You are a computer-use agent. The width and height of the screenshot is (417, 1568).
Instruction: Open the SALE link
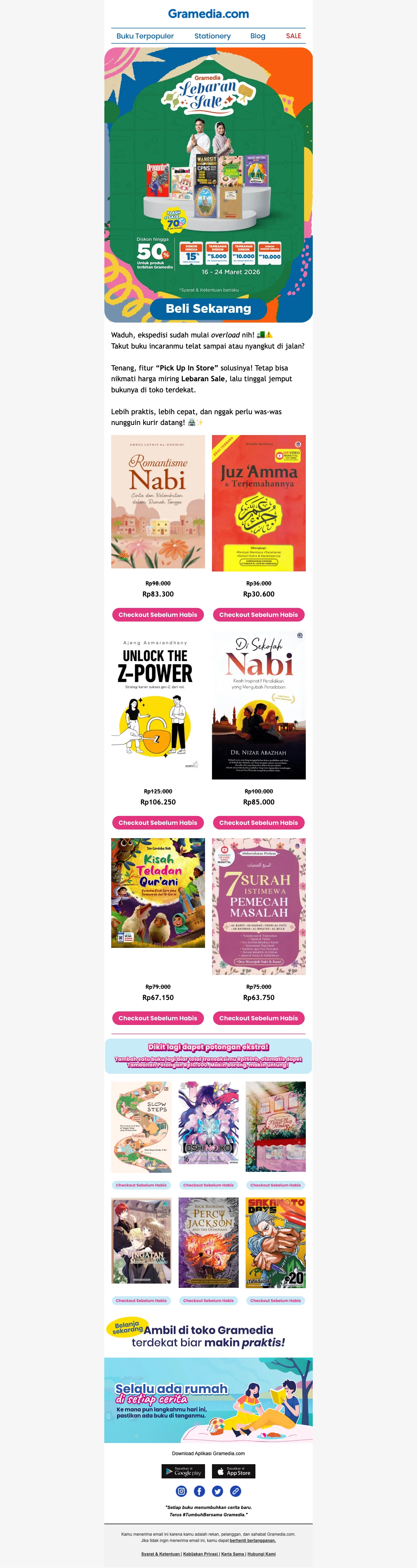pos(293,36)
